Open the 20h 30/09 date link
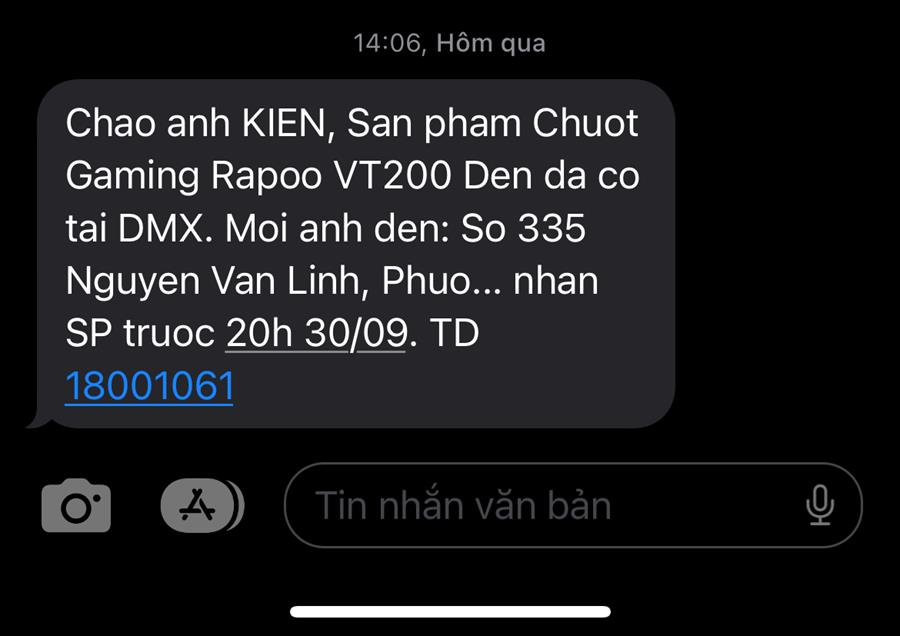The height and width of the screenshot is (636, 900). (x=316, y=334)
